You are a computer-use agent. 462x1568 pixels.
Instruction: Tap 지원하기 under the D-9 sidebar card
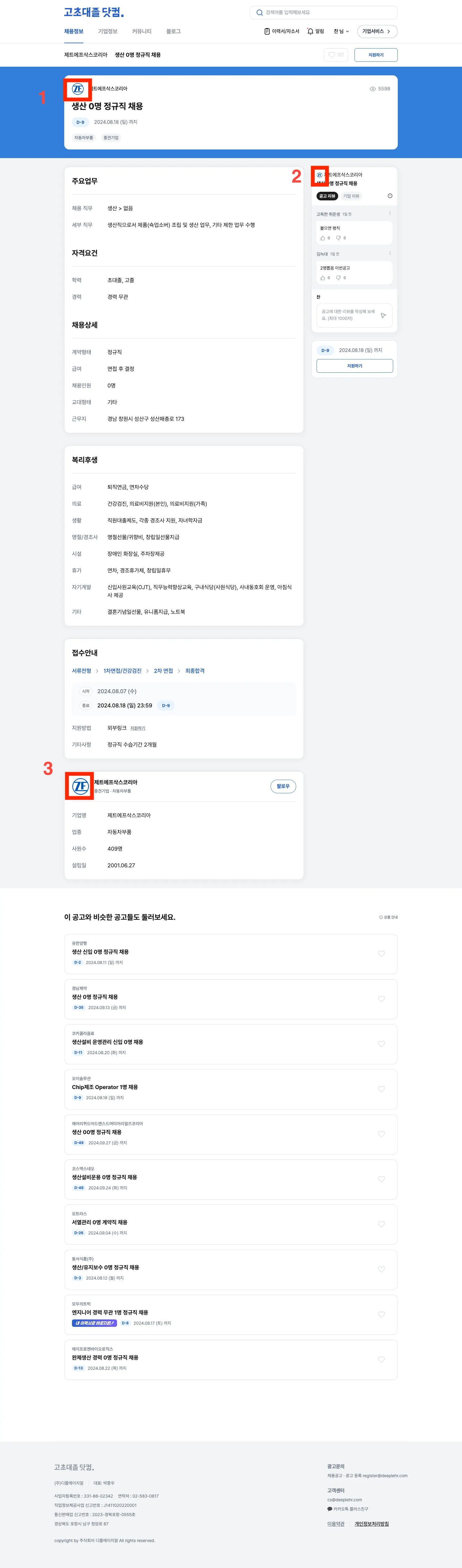(354, 366)
